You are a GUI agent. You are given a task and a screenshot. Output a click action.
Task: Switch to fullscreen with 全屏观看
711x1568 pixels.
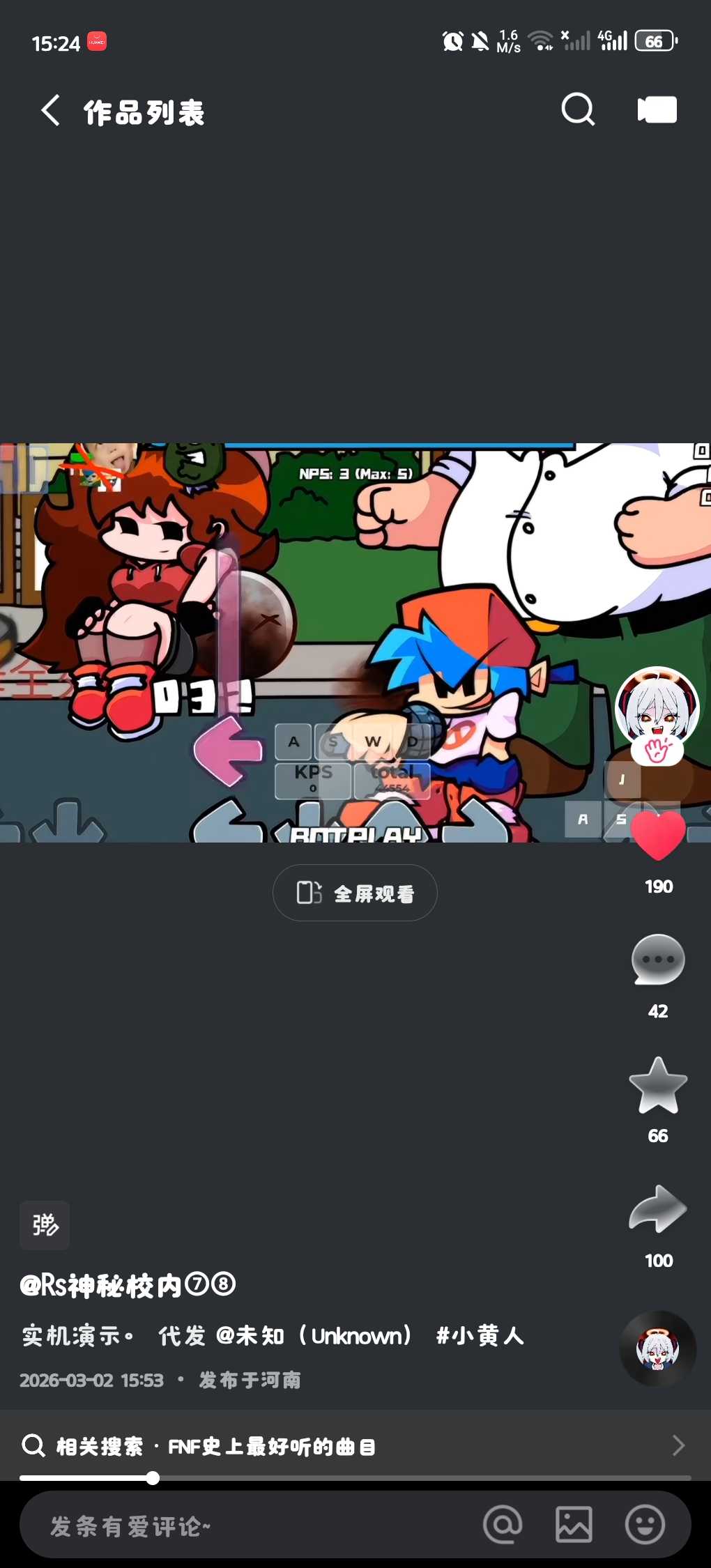[355, 893]
